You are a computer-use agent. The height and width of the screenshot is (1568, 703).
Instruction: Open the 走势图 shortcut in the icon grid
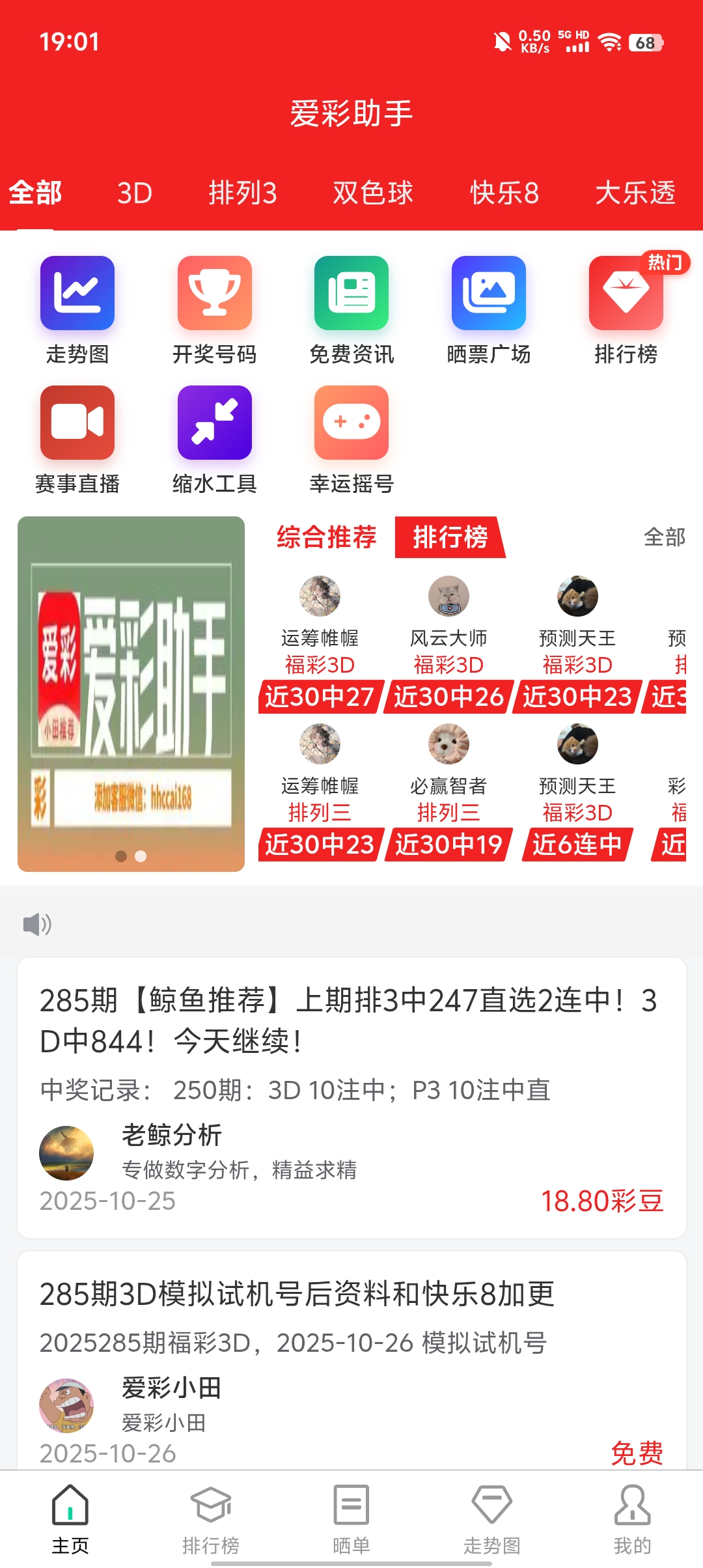pos(77,311)
